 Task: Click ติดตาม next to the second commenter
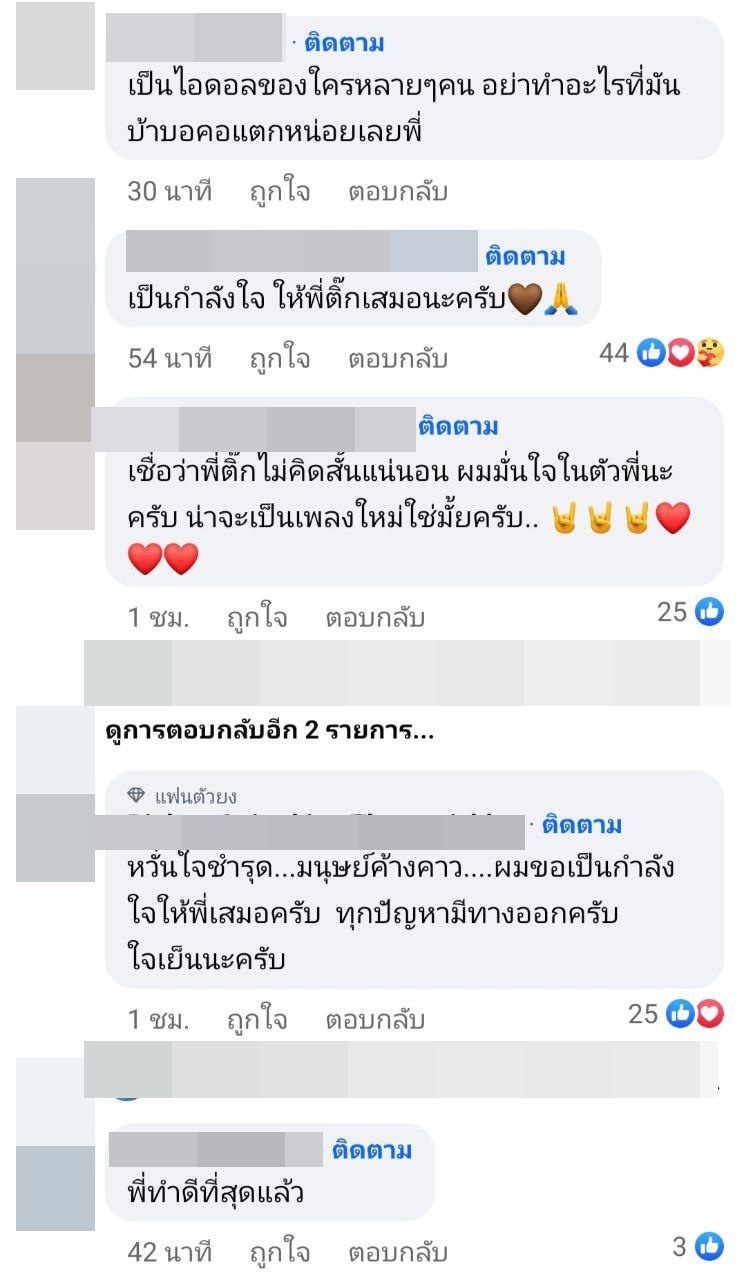[527, 254]
